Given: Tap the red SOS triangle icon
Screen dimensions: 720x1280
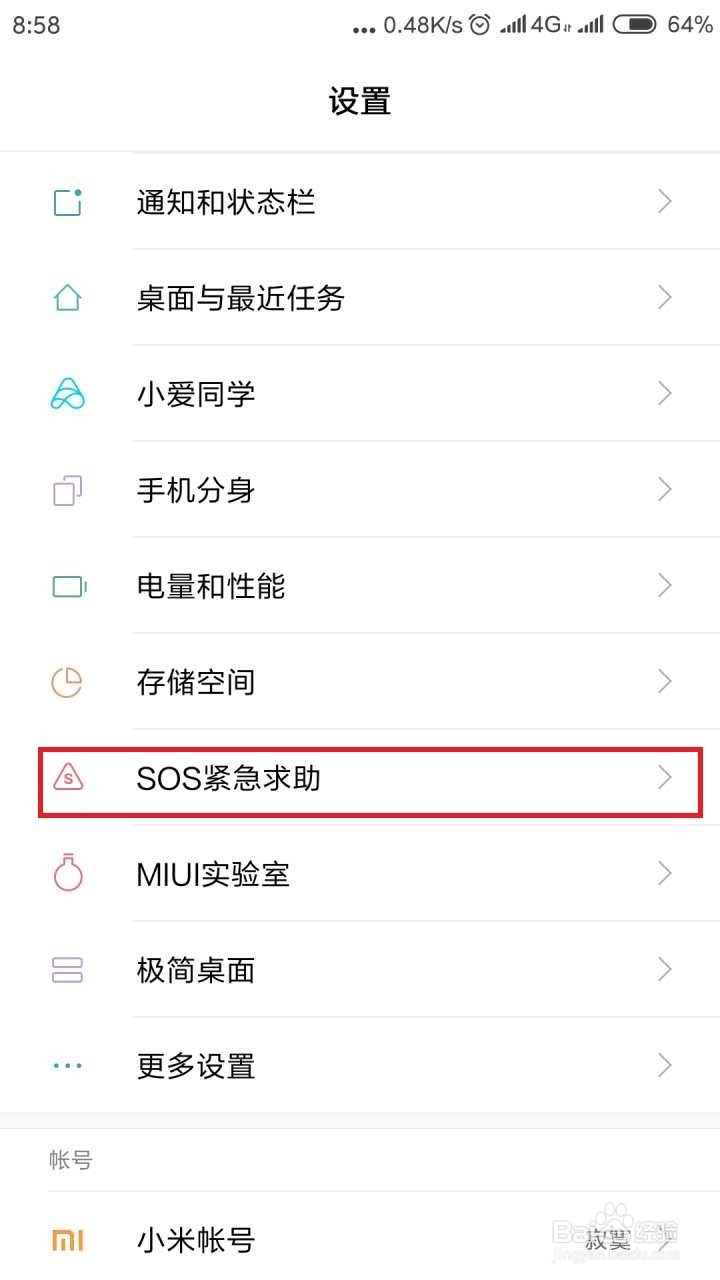Looking at the screenshot, I should tap(66, 778).
